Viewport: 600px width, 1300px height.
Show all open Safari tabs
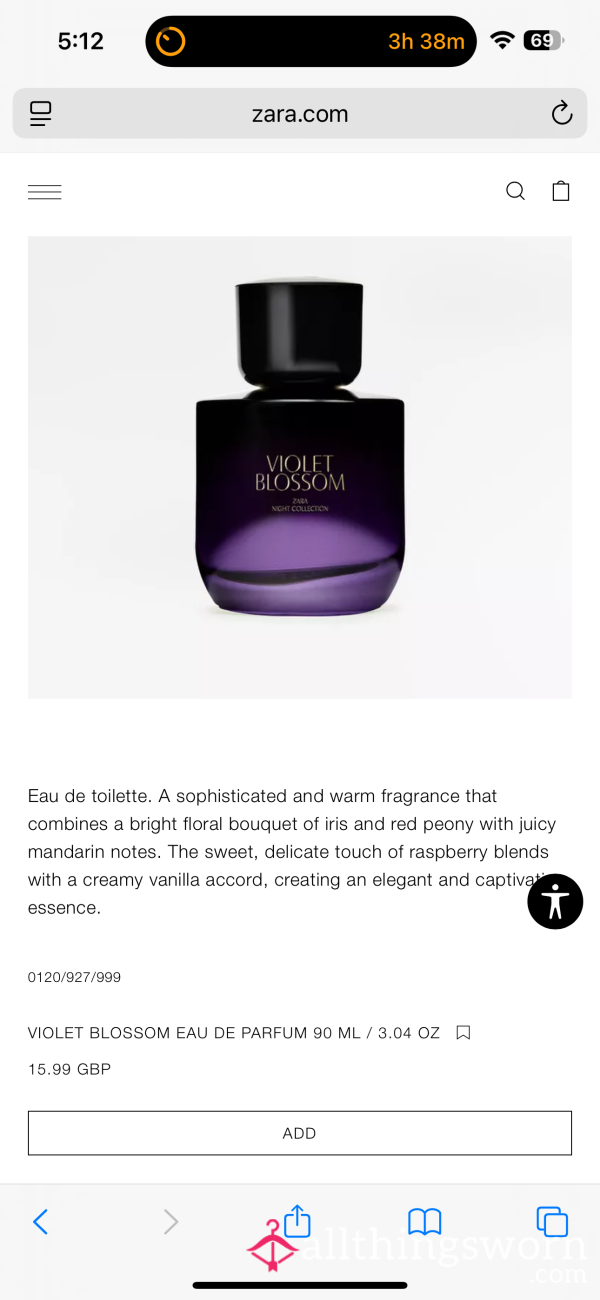tap(552, 1221)
